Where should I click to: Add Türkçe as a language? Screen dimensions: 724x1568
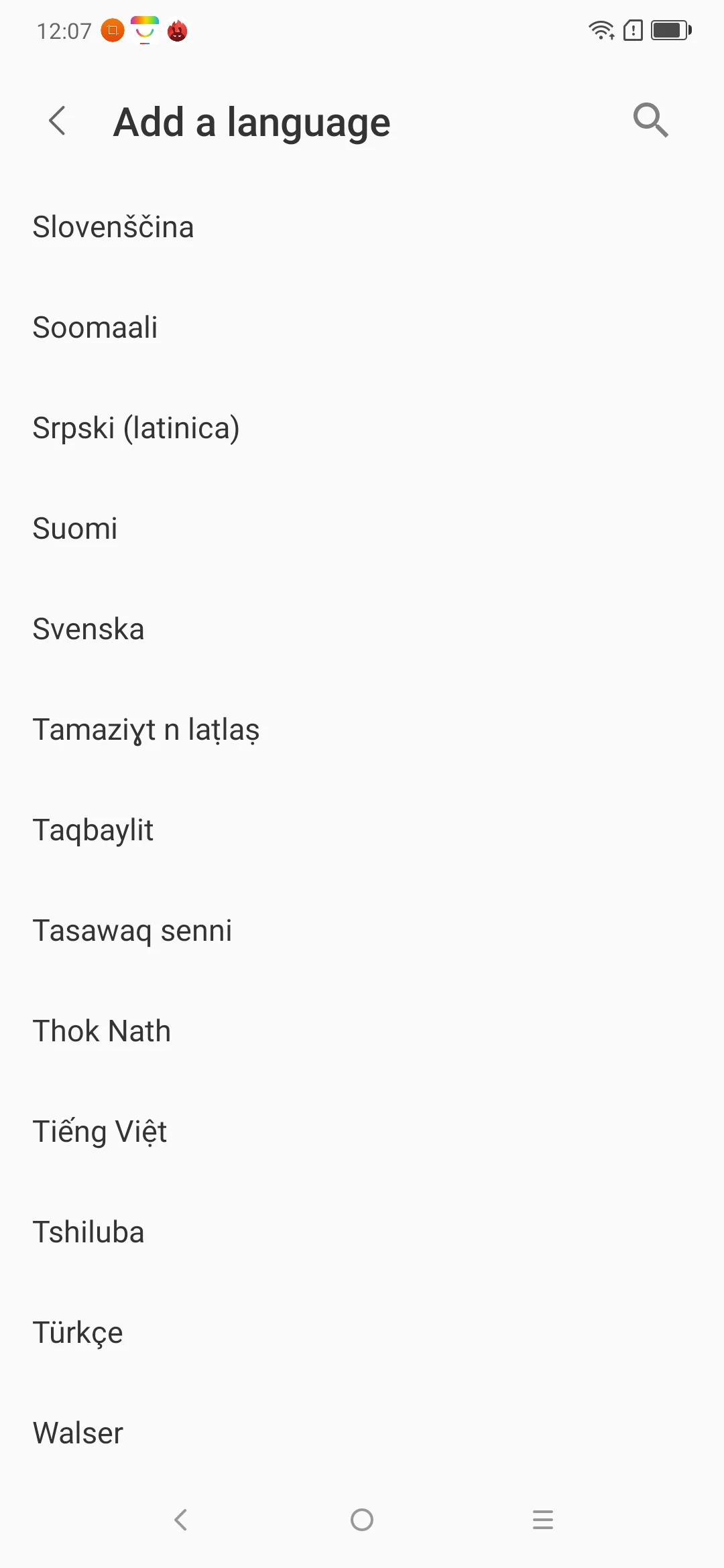(362, 1333)
